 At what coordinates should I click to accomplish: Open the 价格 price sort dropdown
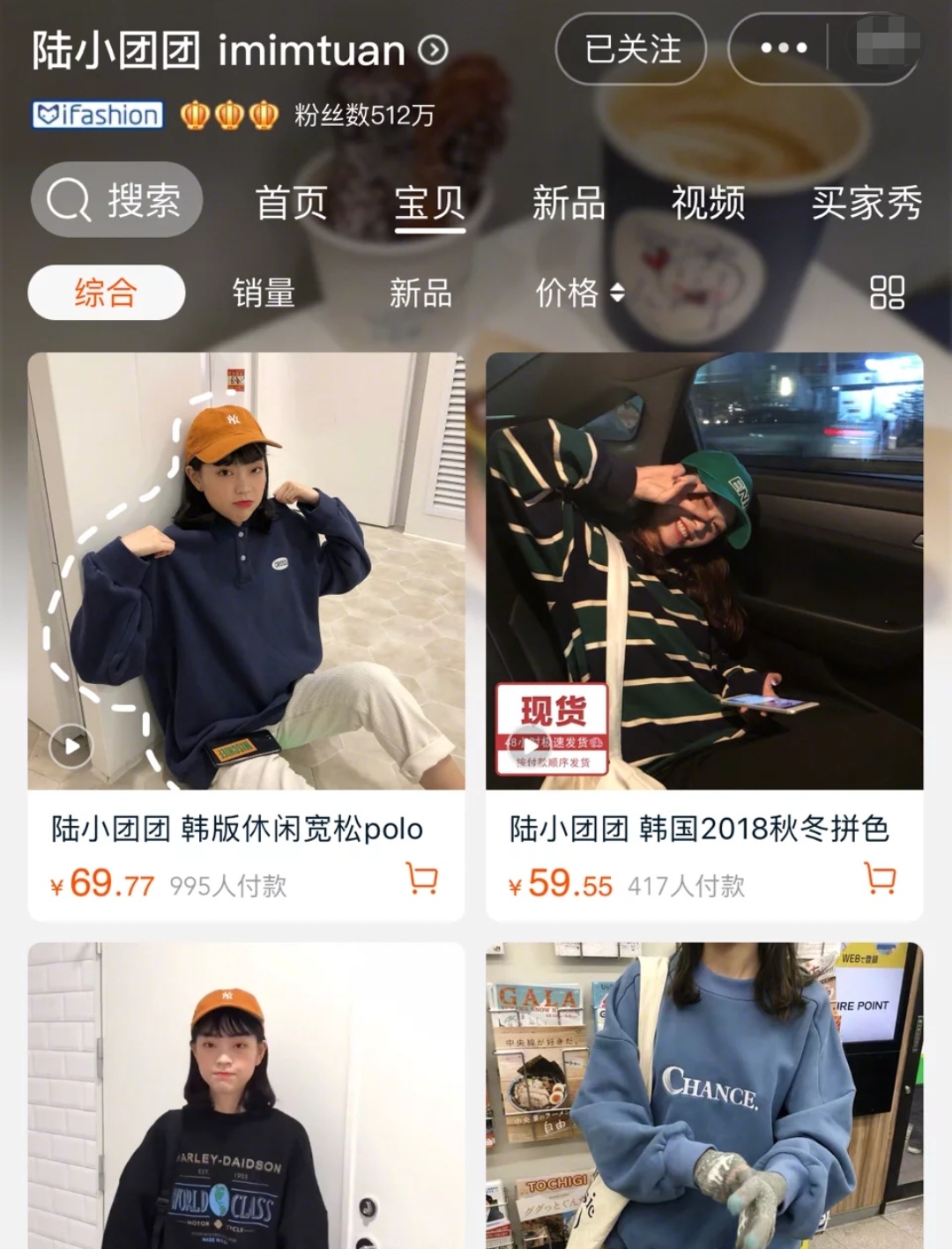point(581,293)
